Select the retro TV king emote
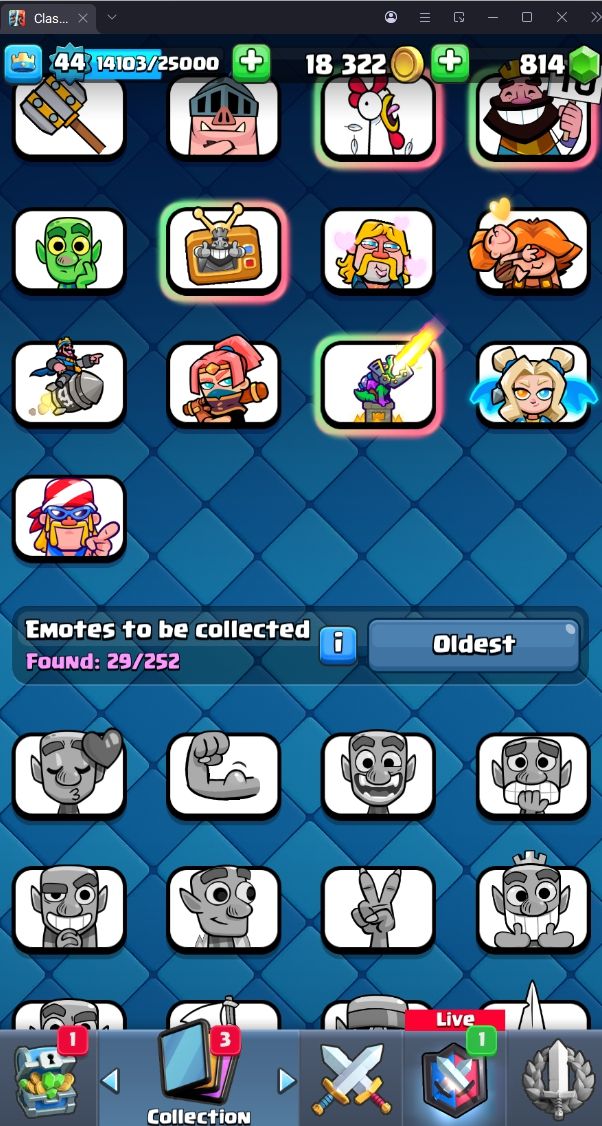602x1126 pixels. [x=223, y=250]
